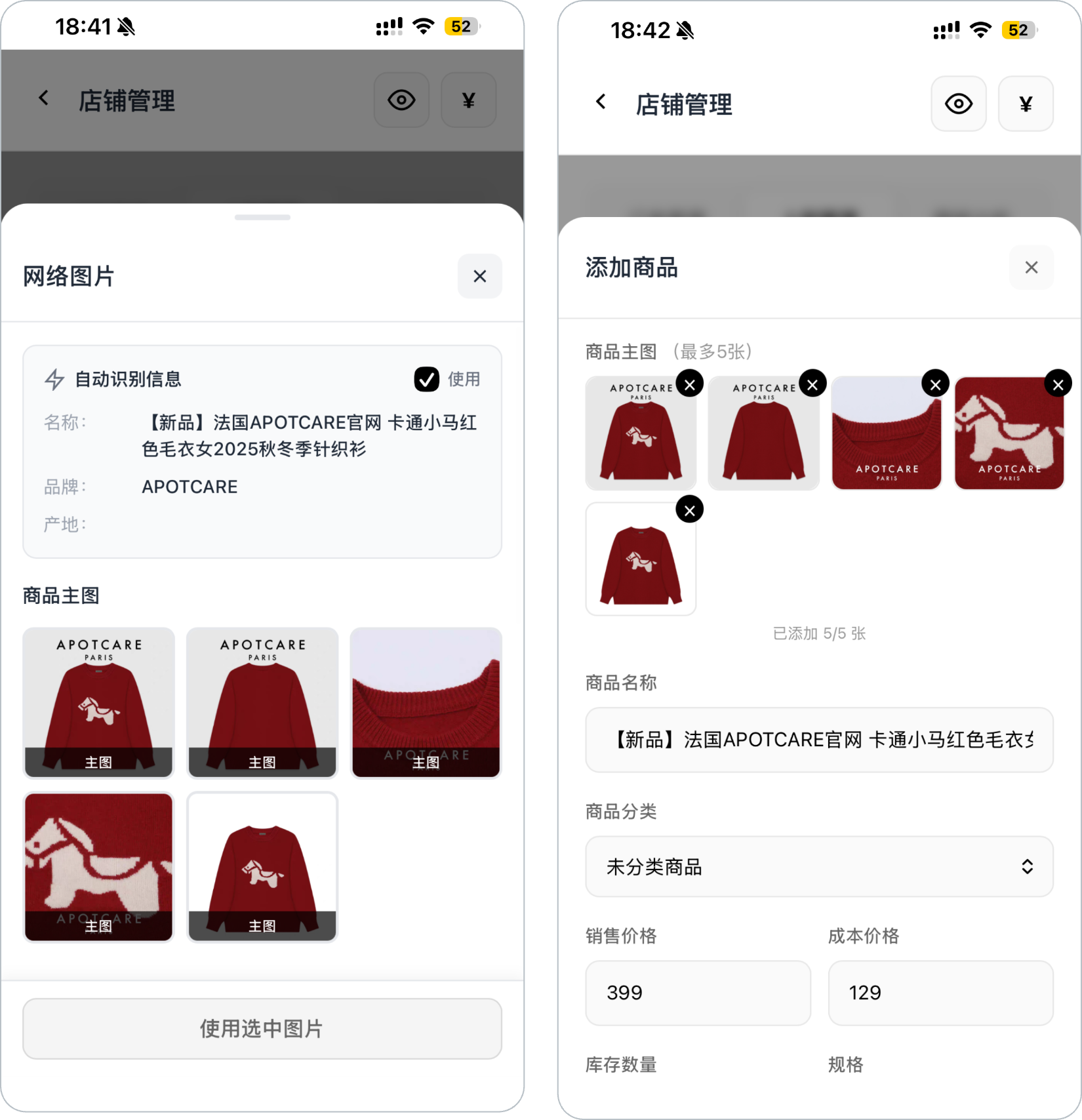The width and height of the screenshot is (1082, 1120).
Task: Open the ¥ icon on the 18:42 screen
Action: coord(1026,104)
